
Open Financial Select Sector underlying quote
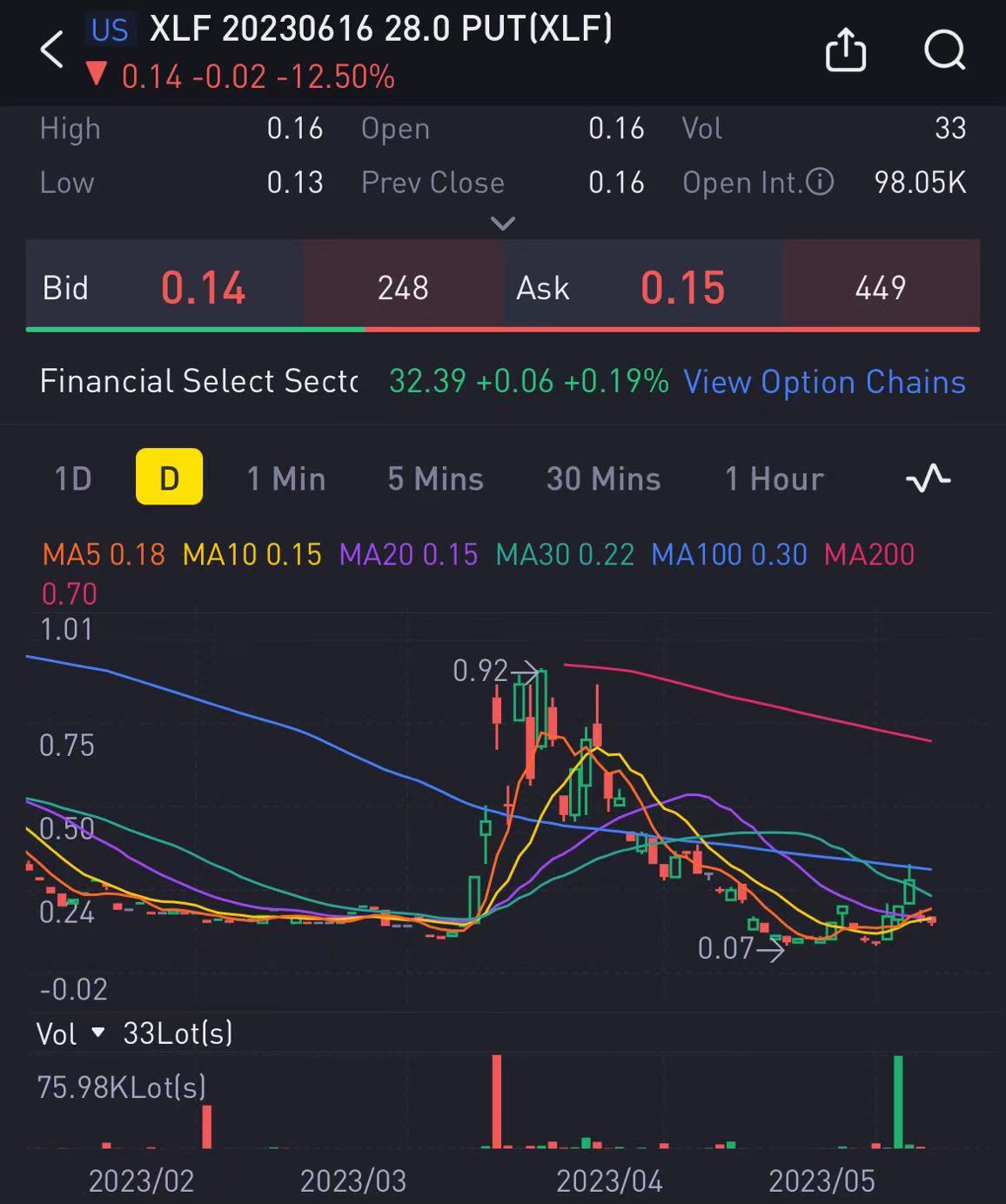(198, 382)
